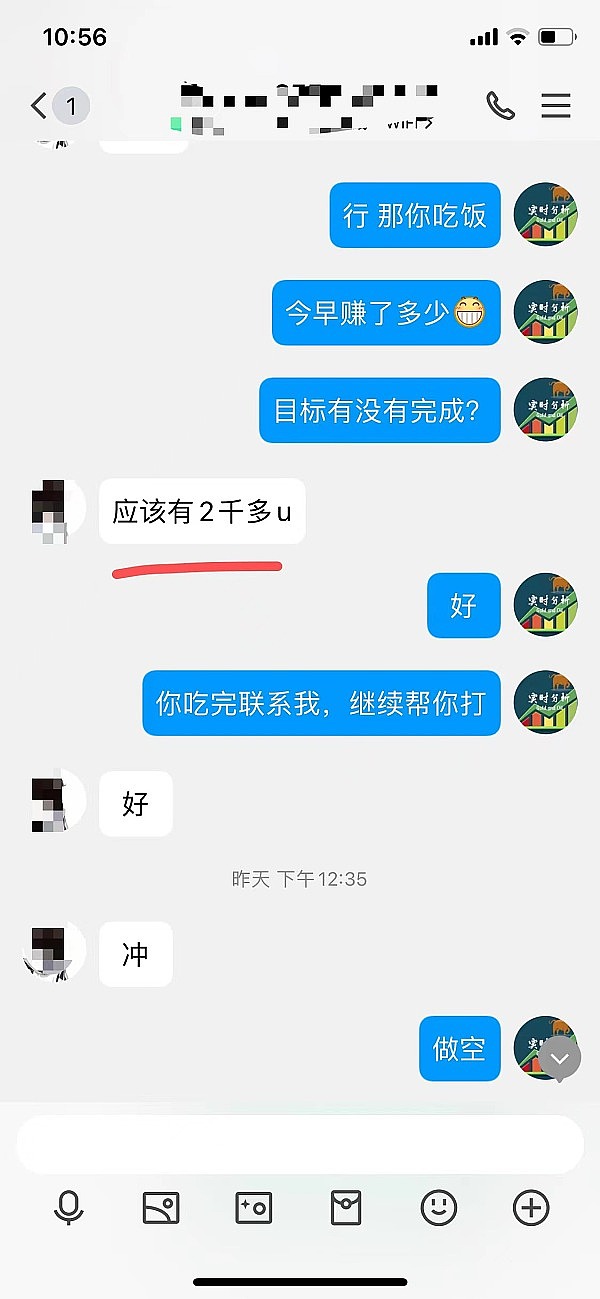Send a red packet
Image resolution: width=600 pixels, height=1299 pixels.
[346, 1208]
